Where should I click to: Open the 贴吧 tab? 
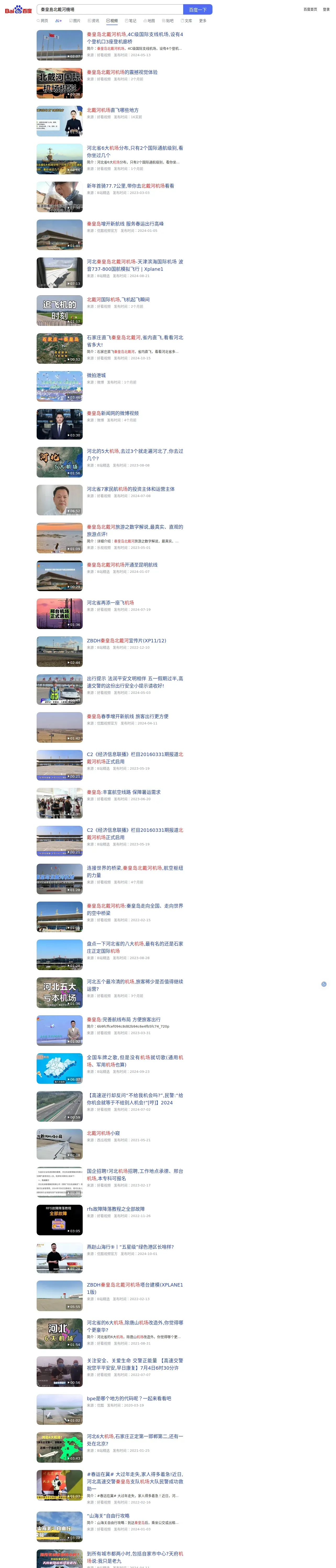pos(168,21)
